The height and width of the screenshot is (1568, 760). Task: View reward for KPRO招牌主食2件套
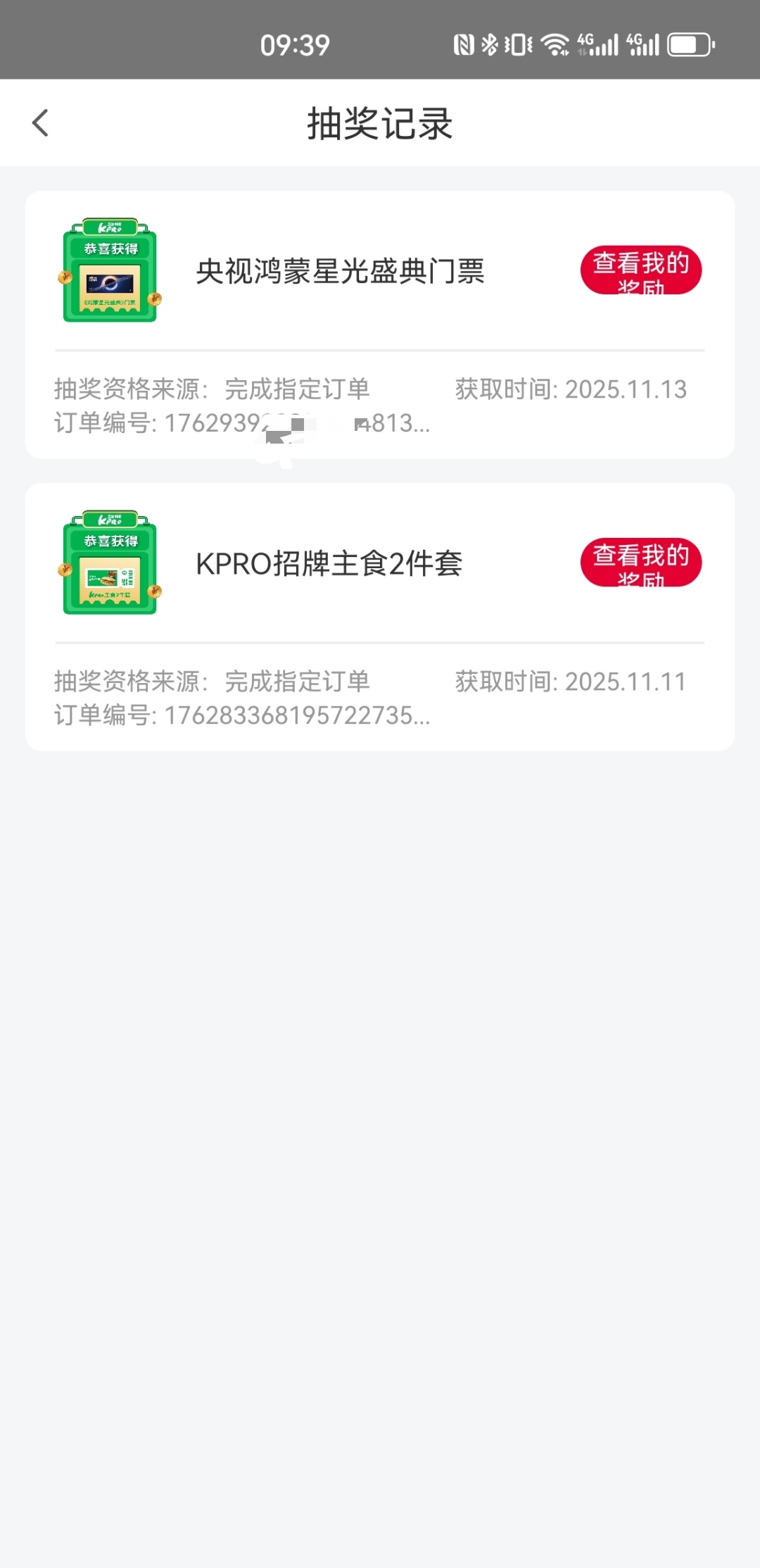[640, 563]
